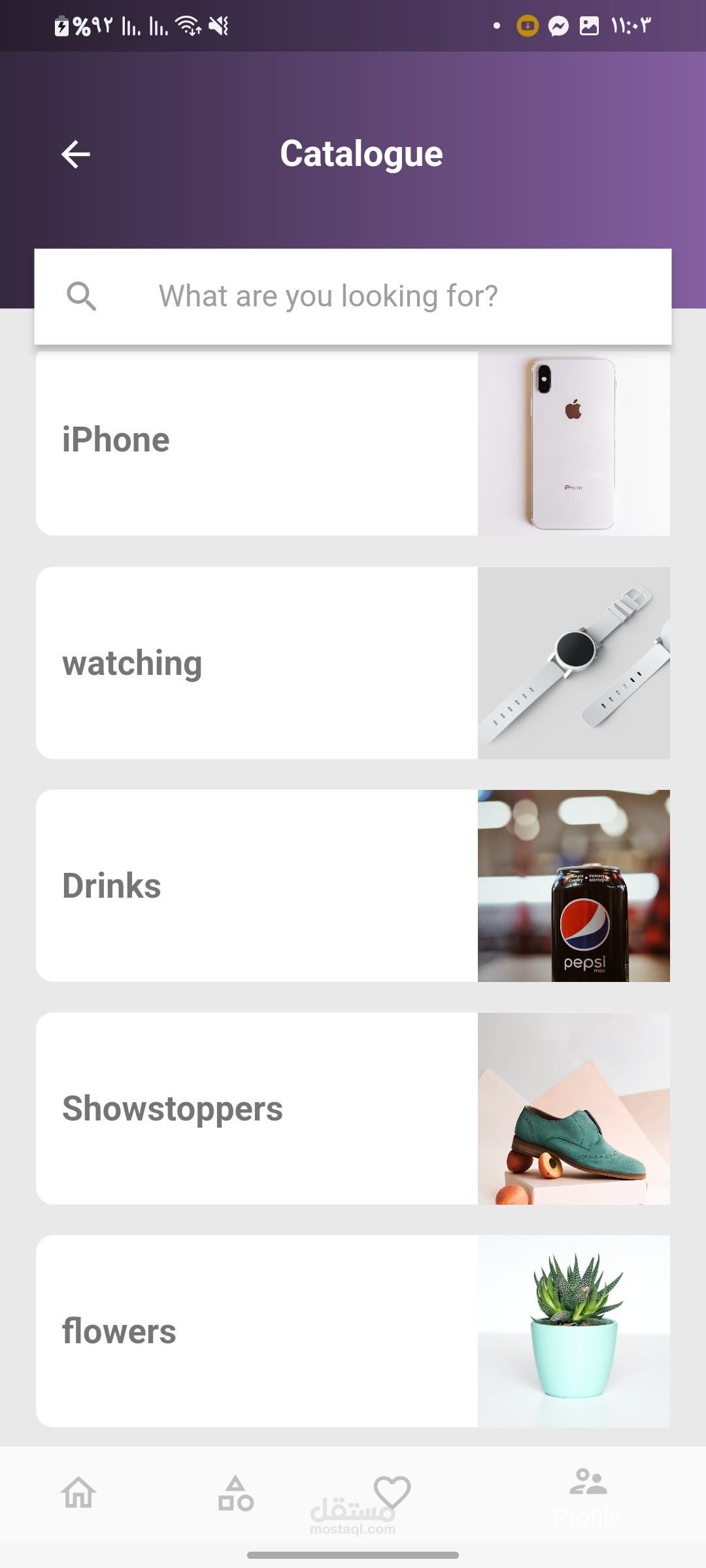Open the flowers category card
This screenshot has width=706, height=1568.
coord(353,1331)
